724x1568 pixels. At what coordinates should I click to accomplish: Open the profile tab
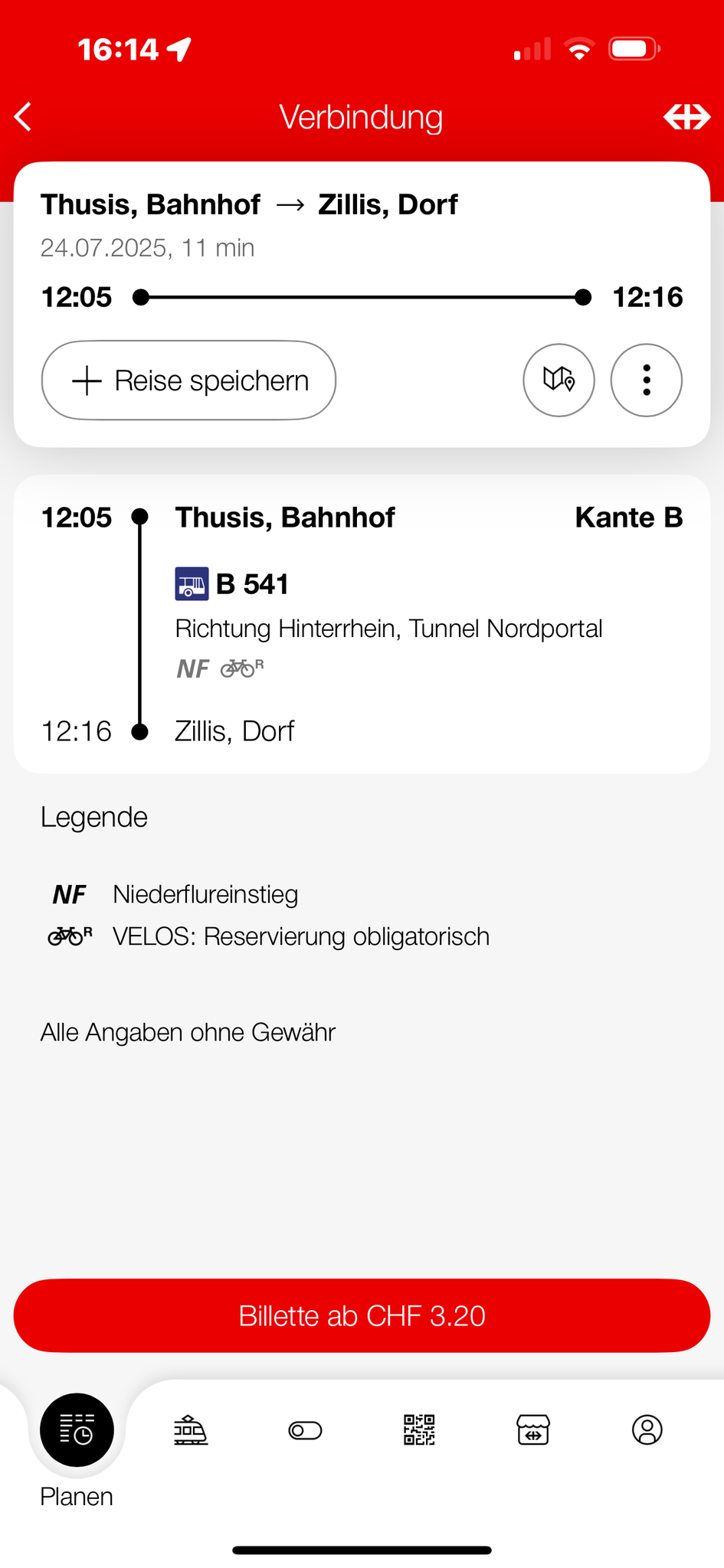647,1429
